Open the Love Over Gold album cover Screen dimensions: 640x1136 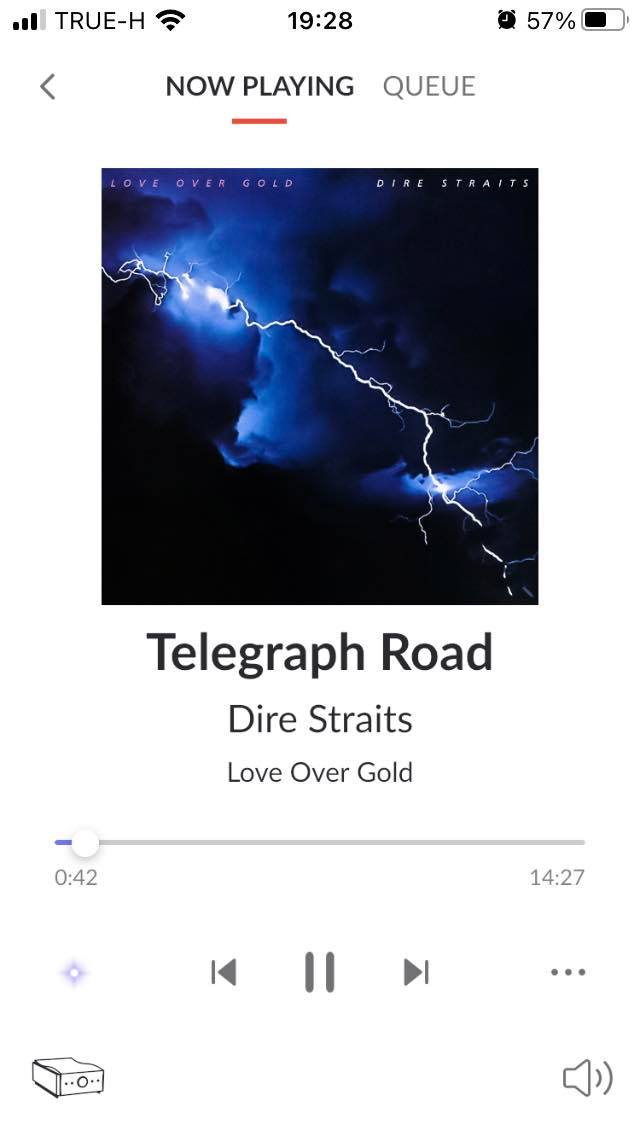click(x=320, y=386)
